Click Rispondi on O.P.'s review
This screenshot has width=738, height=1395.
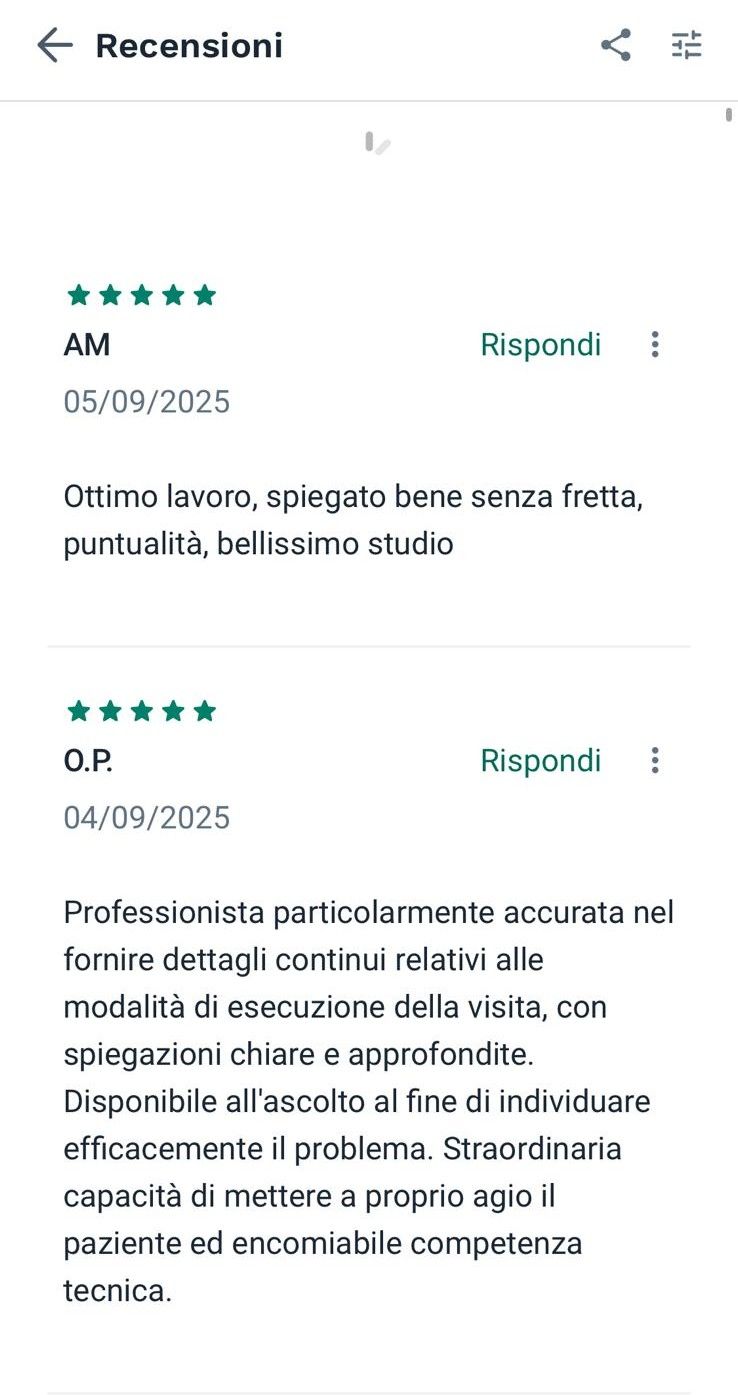click(x=540, y=761)
